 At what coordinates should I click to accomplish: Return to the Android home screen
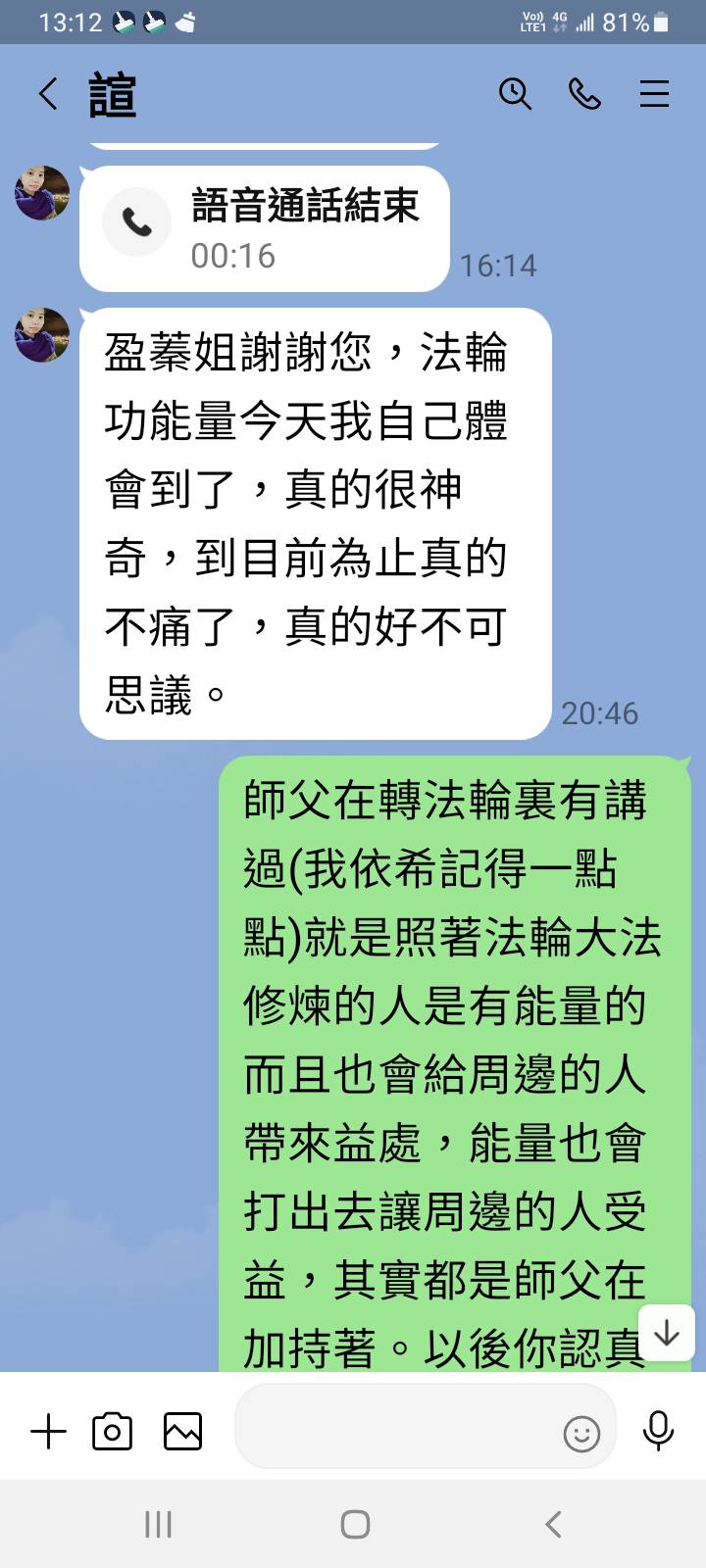pos(354,1524)
